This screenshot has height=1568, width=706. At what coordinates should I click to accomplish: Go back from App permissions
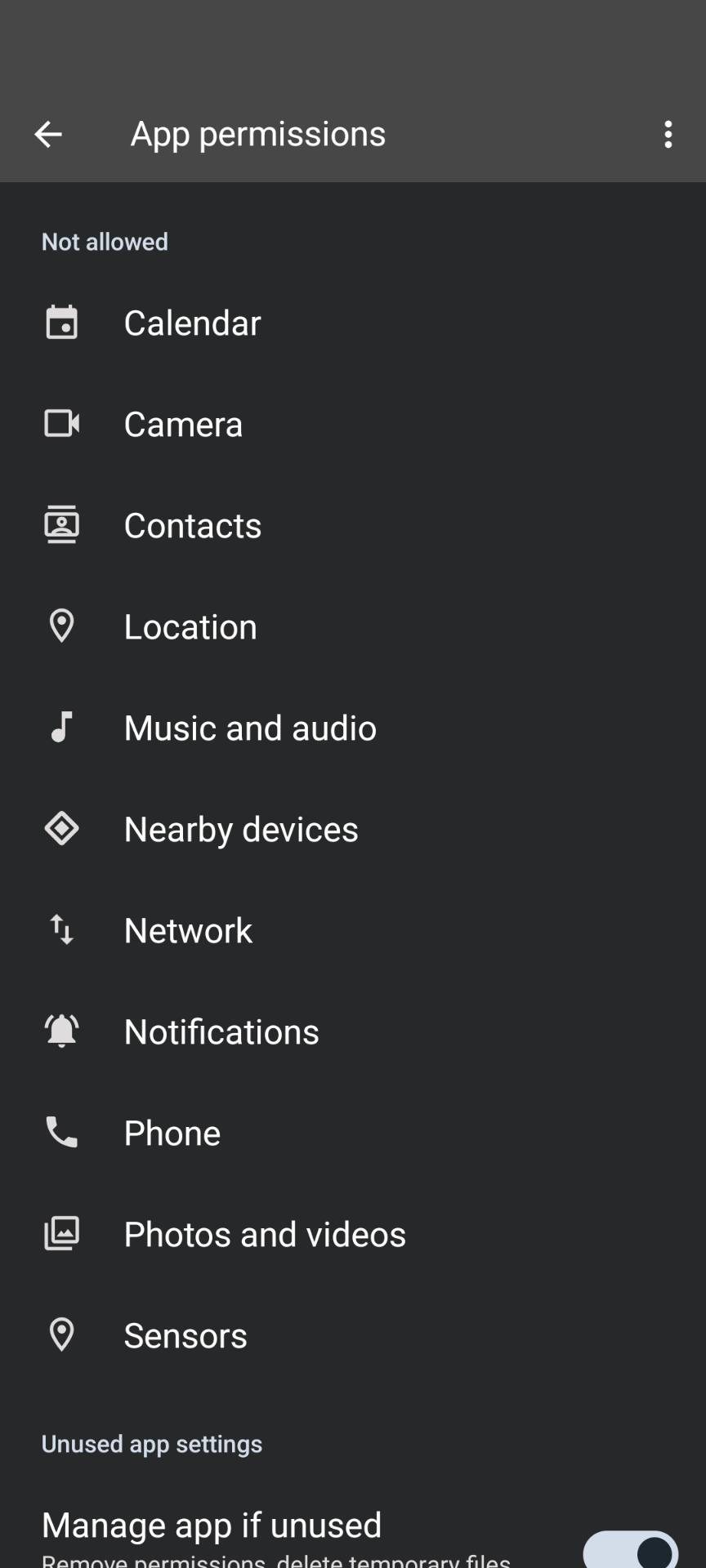(x=48, y=134)
